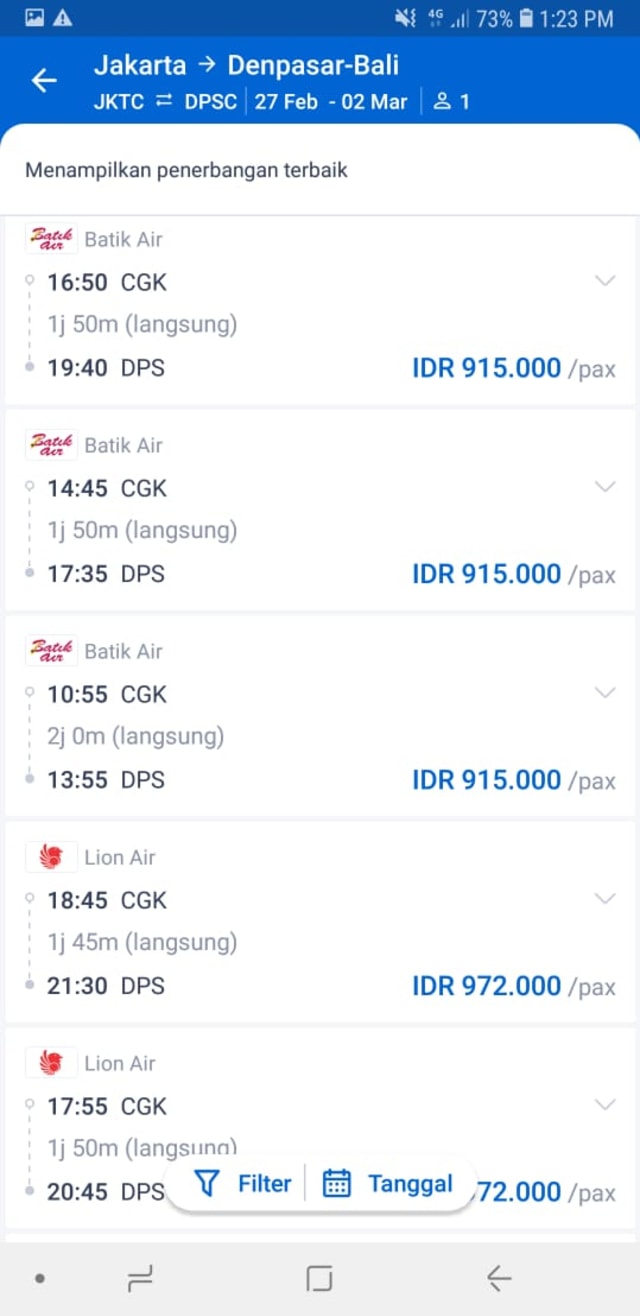
Task: Expand details of Lion Air 18:45 flight
Action: 605,899
